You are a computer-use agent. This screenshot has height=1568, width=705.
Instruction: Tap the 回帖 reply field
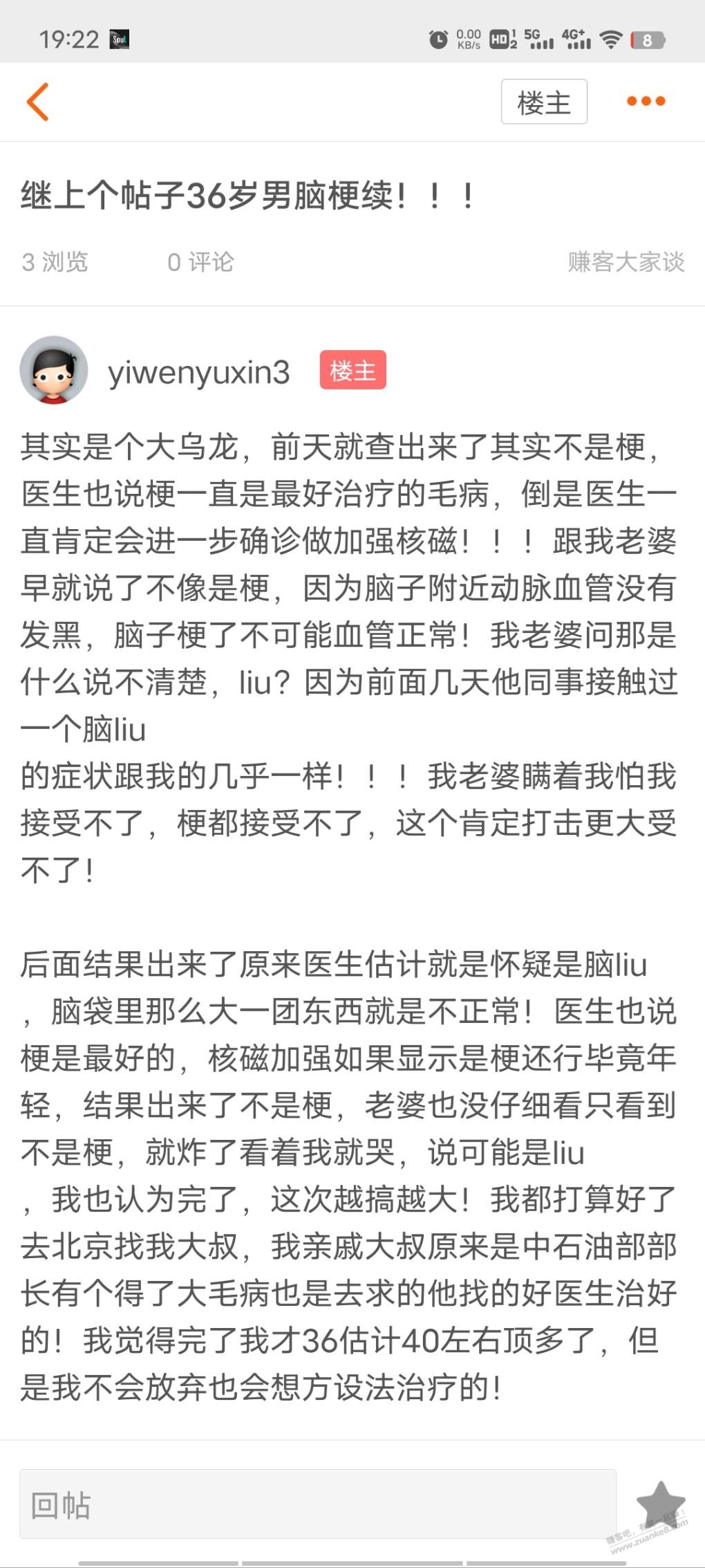click(318, 1504)
